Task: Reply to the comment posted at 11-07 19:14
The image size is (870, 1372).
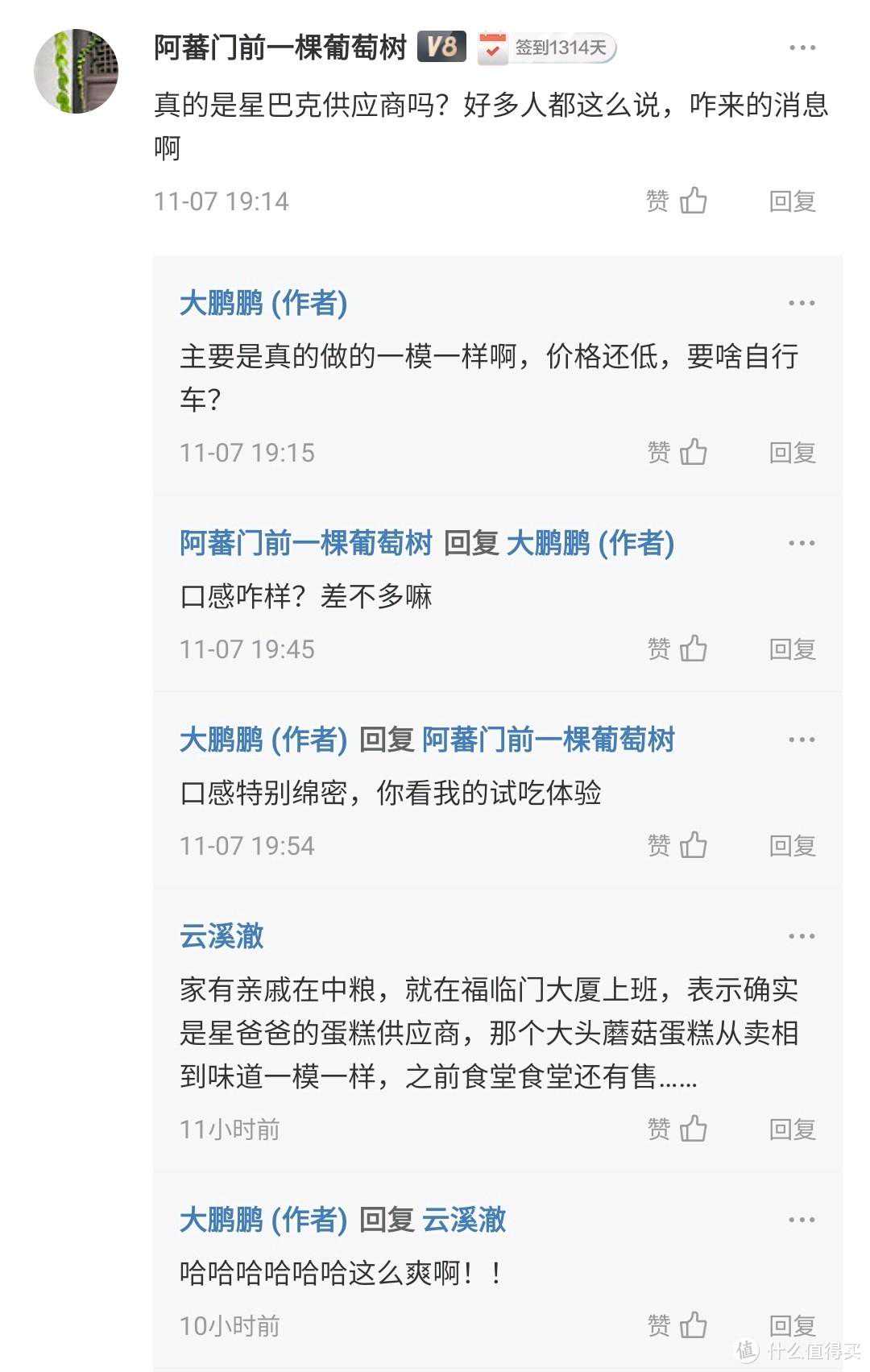Action: tap(792, 201)
